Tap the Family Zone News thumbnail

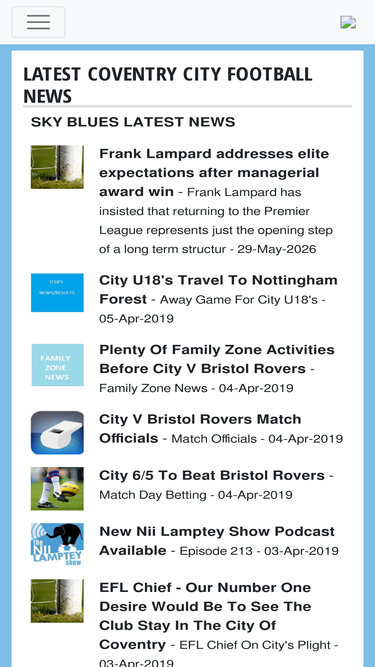[x=57, y=365]
